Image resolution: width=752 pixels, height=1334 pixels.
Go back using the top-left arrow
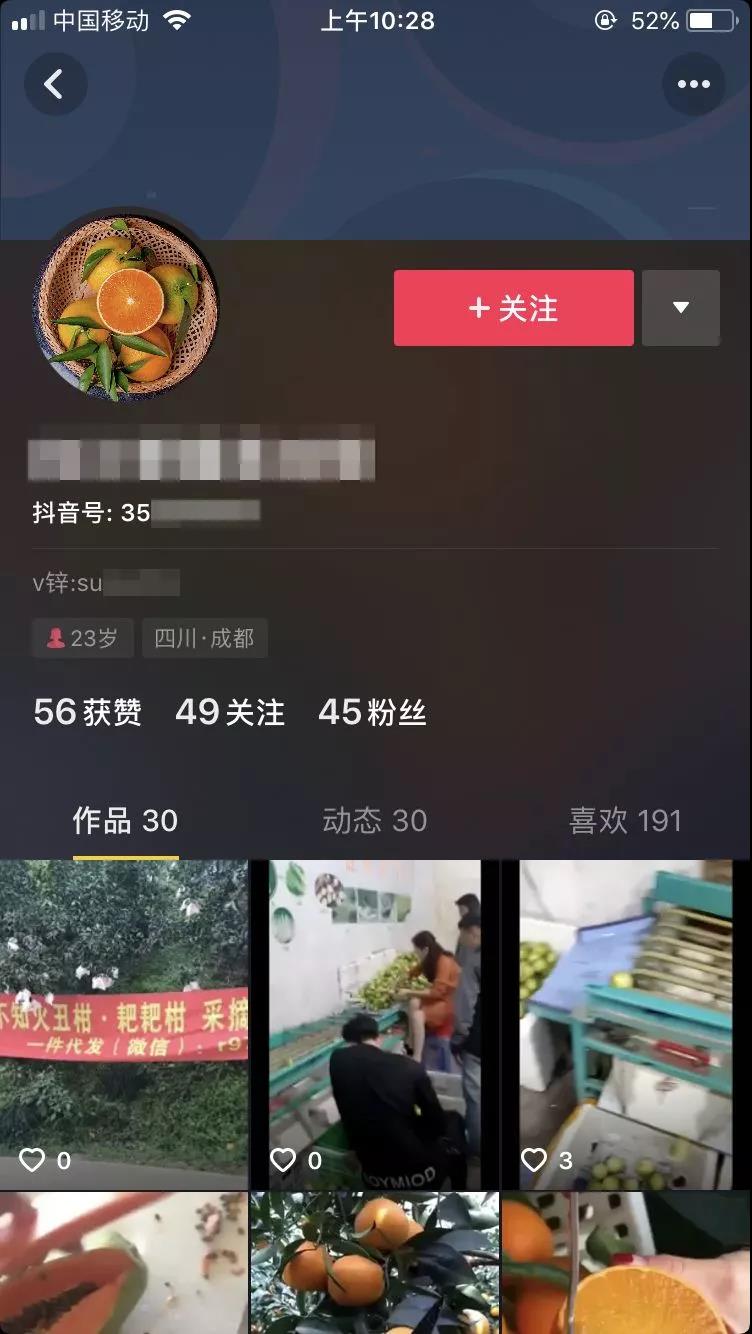[54, 84]
